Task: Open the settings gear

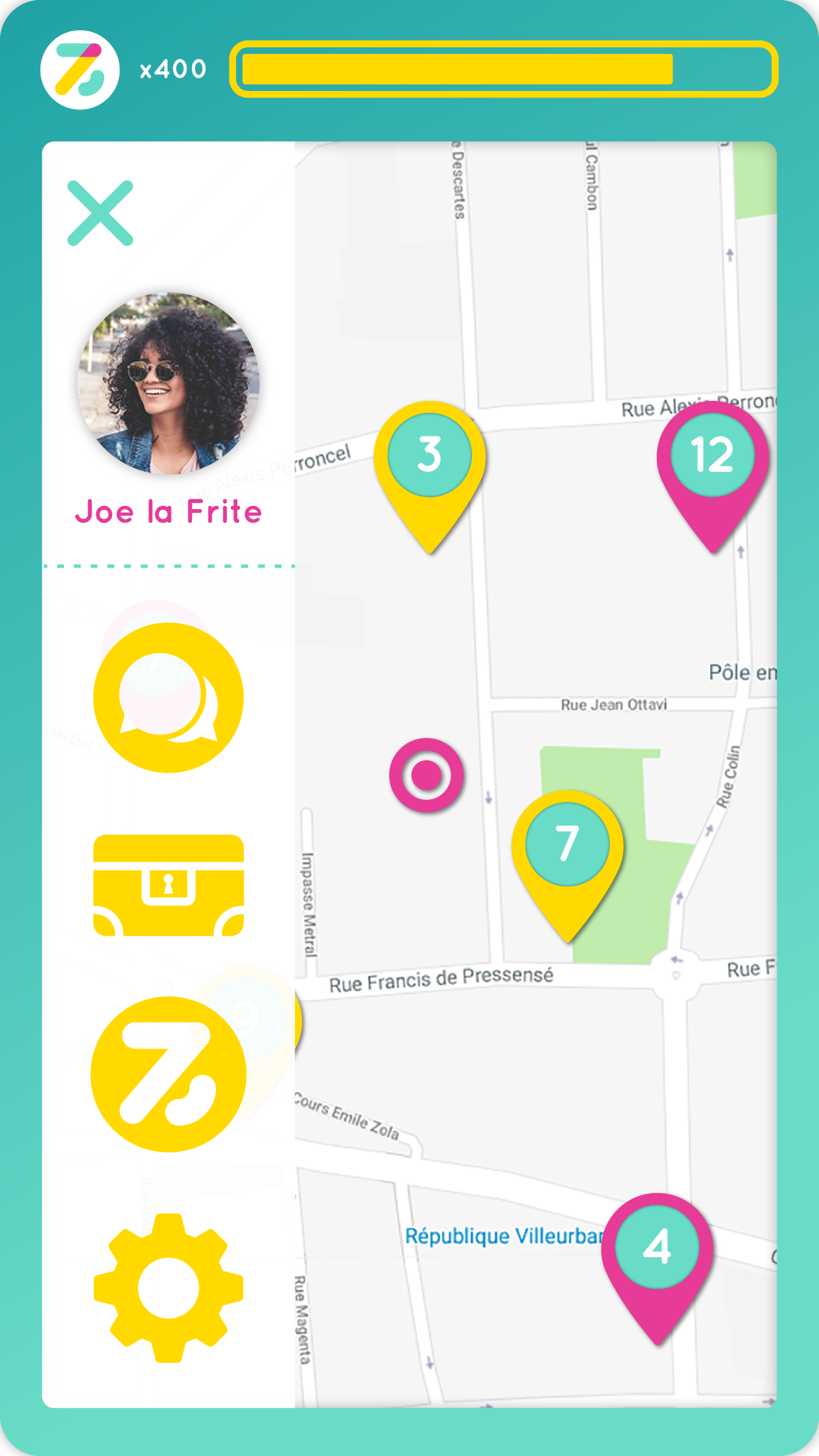Action: pos(168,1287)
